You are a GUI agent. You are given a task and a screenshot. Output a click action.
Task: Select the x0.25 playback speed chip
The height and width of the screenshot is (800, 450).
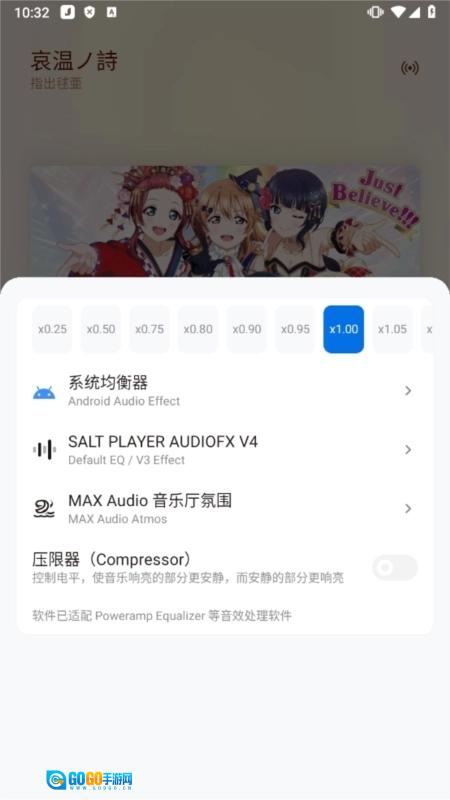point(52,329)
